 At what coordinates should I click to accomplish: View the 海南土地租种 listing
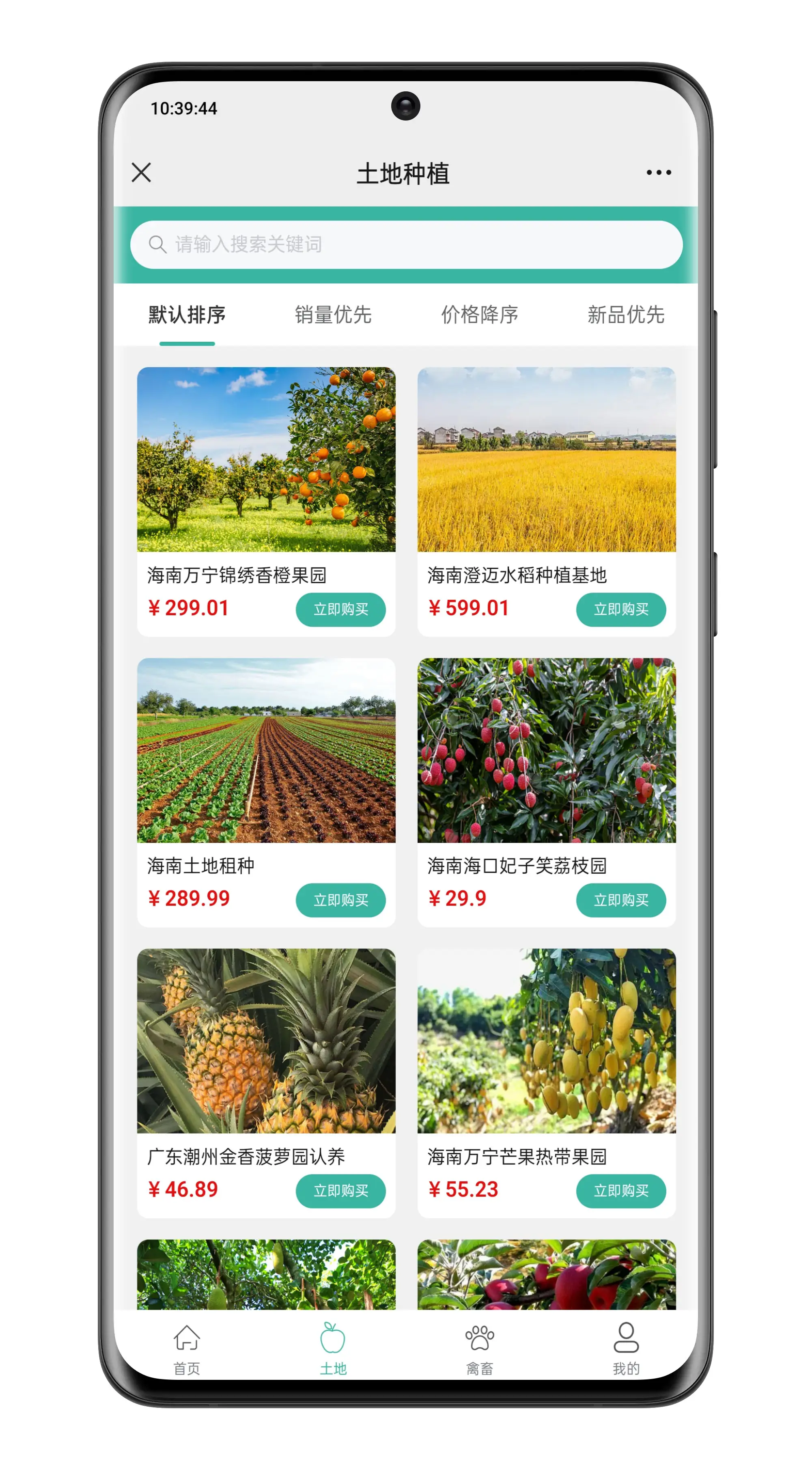point(266,750)
